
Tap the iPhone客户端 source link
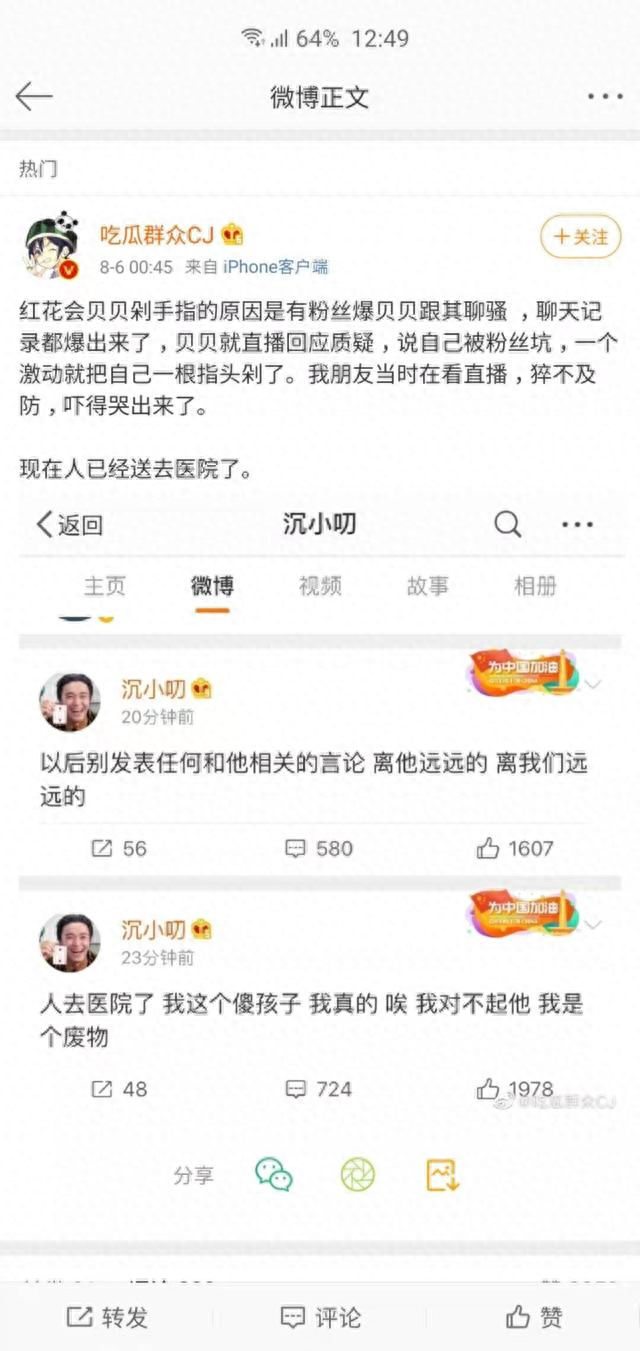click(275, 267)
